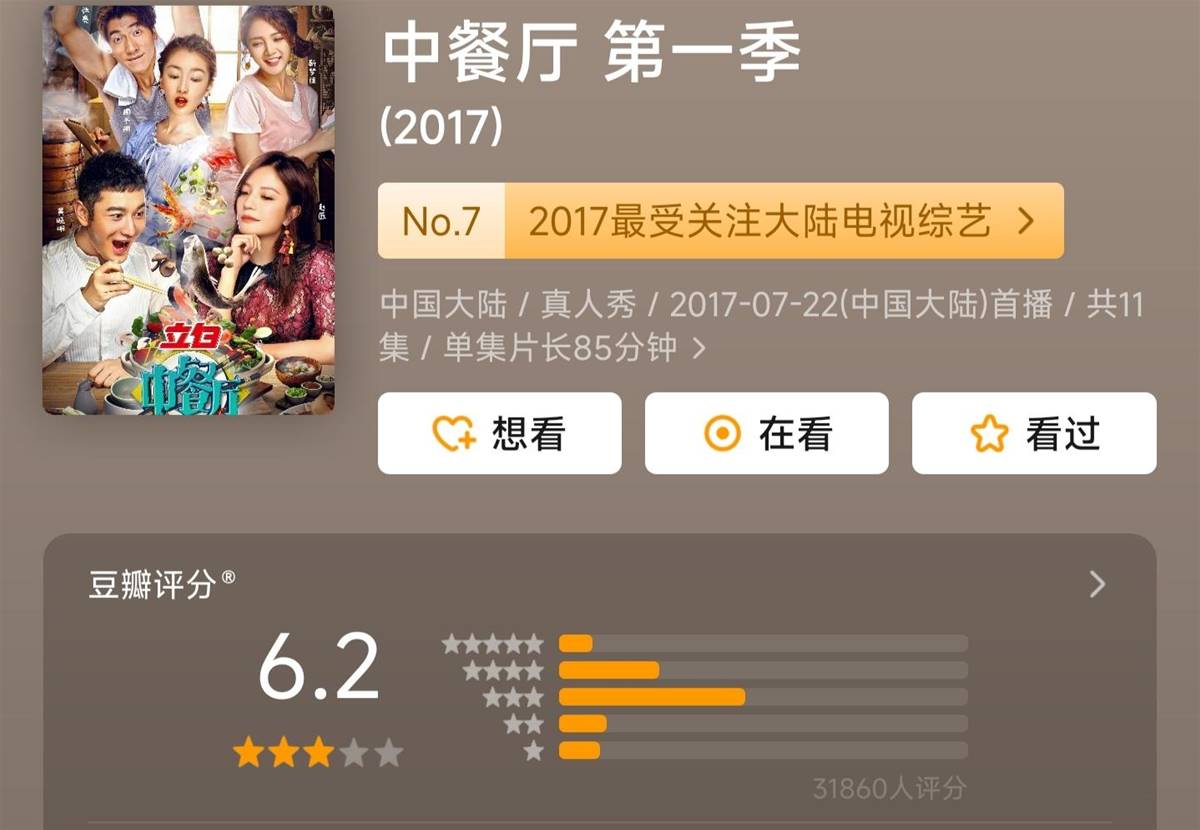
Task: Open the 中餐厅 poster image
Action: tap(188, 210)
